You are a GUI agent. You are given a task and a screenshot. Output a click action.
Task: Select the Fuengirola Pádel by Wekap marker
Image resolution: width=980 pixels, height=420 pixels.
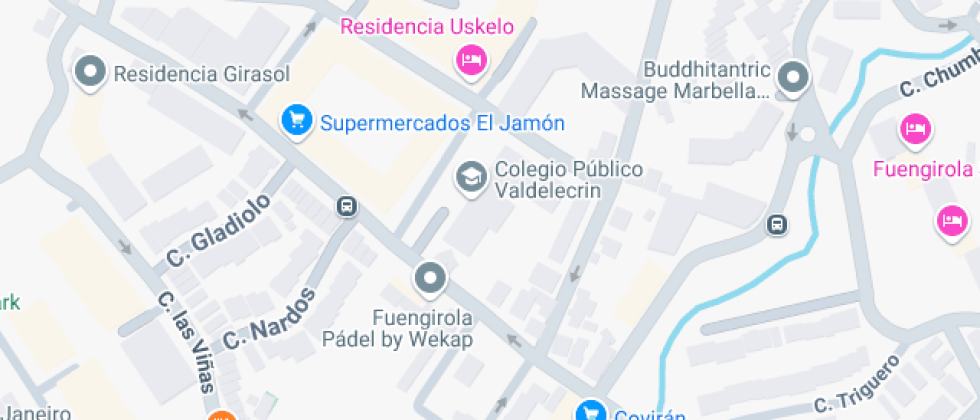431,278
